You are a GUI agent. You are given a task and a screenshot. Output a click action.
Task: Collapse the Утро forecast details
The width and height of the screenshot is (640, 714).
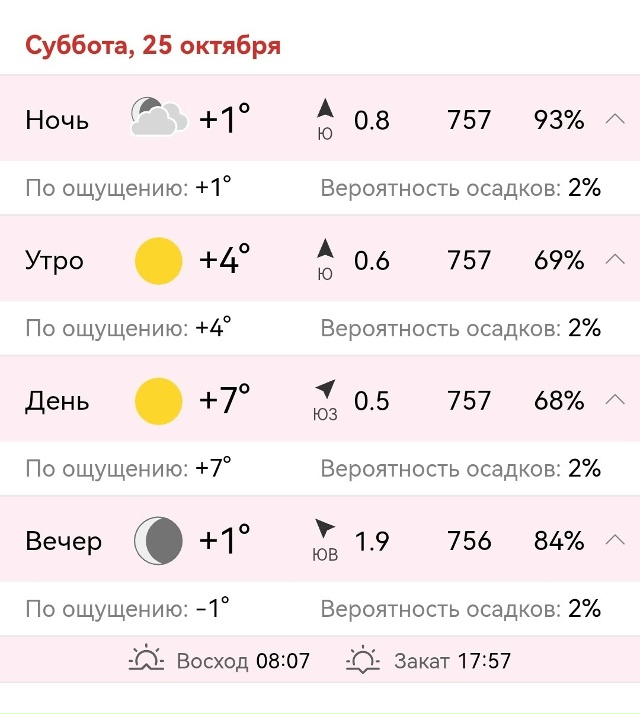pyautogui.click(x=614, y=260)
